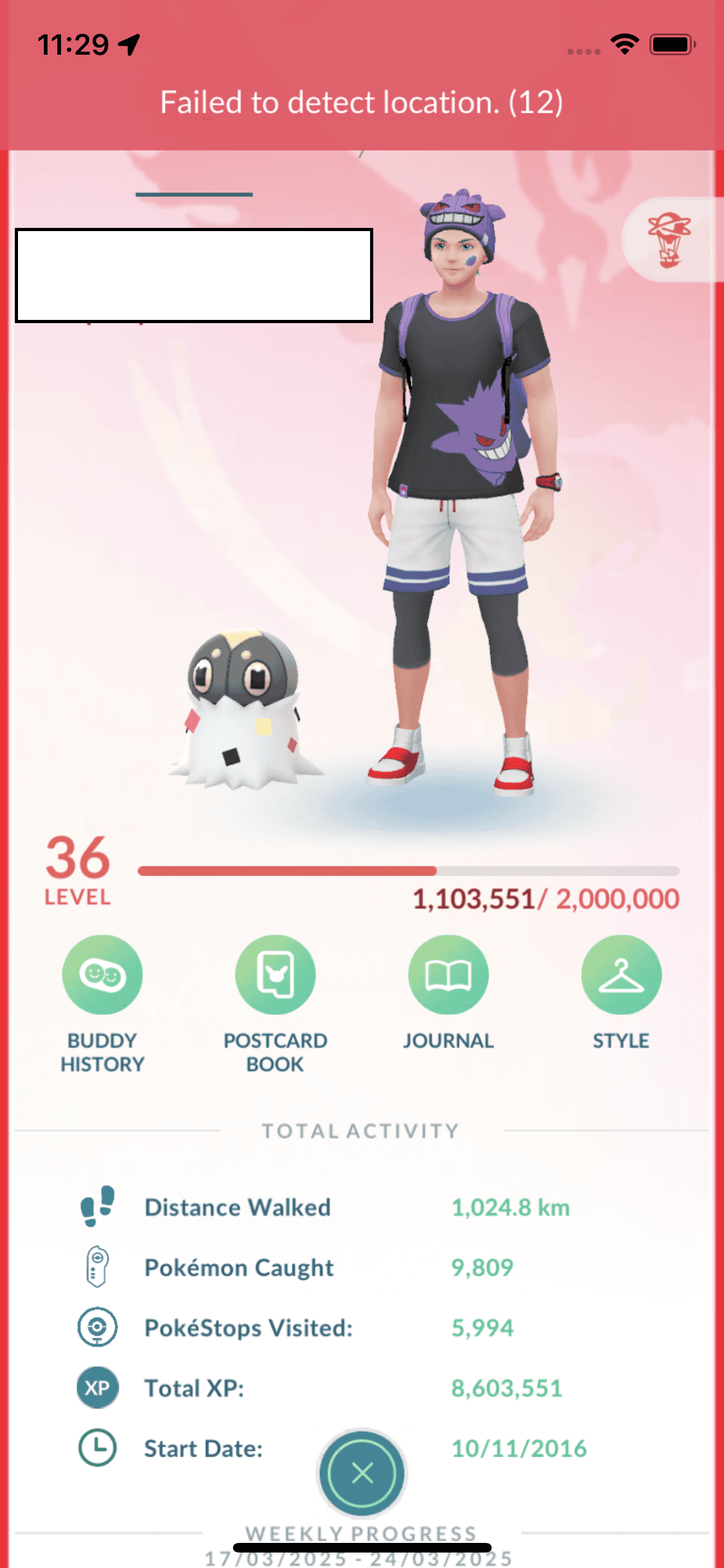View the Journal

448,975
